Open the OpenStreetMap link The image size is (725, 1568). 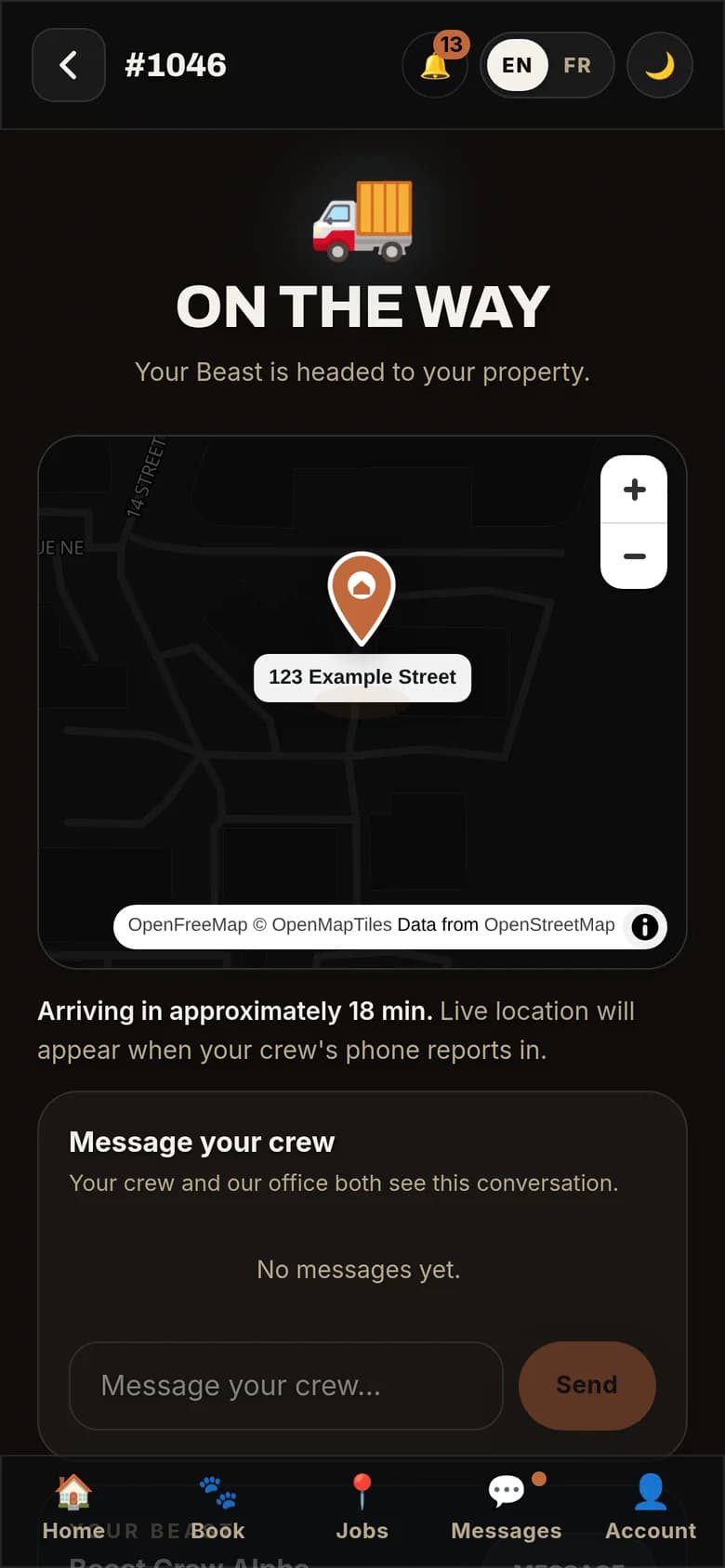pyautogui.click(x=549, y=924)
